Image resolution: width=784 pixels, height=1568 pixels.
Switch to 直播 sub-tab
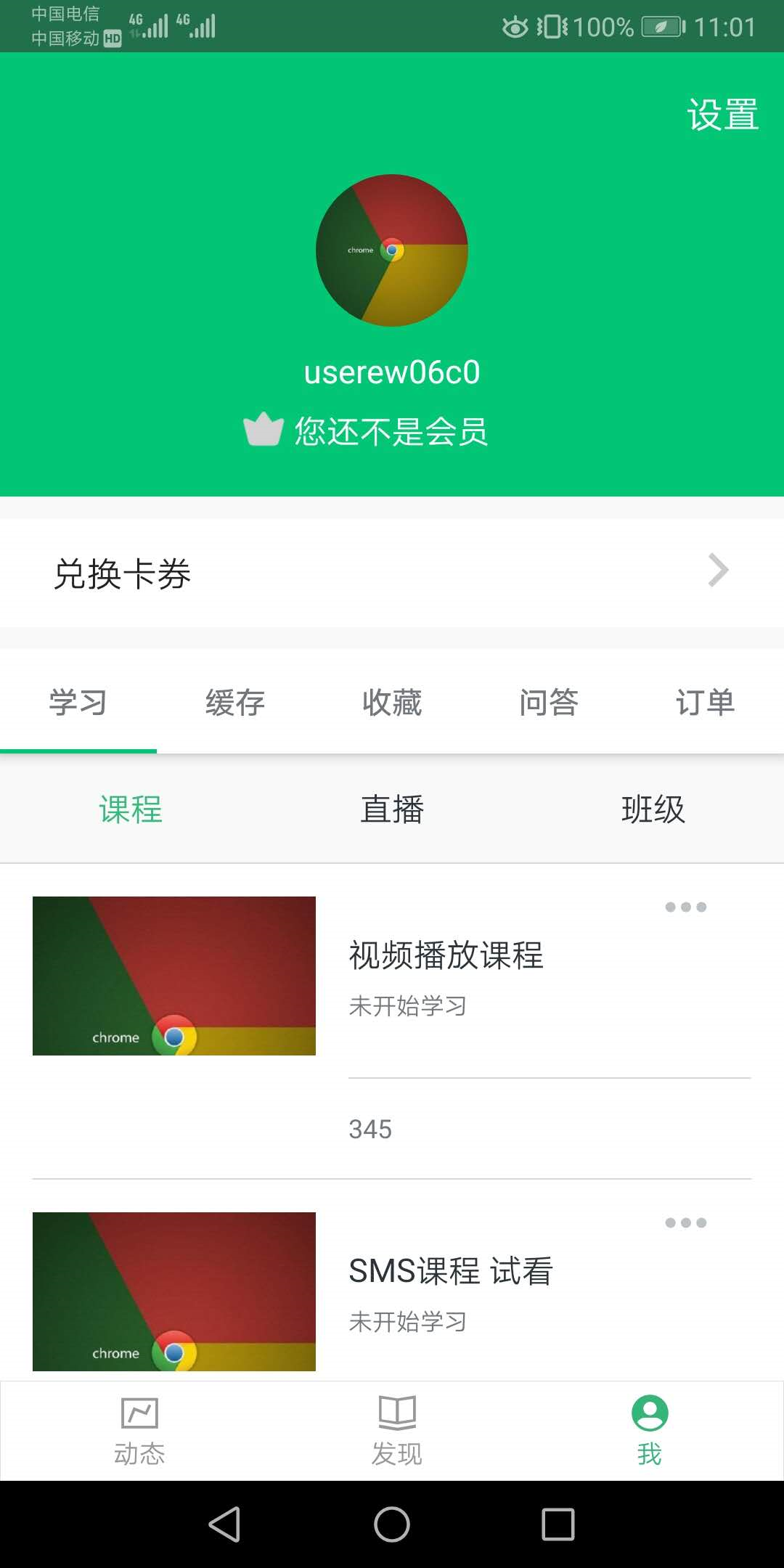pyautogui.click(x=392, y=809)
